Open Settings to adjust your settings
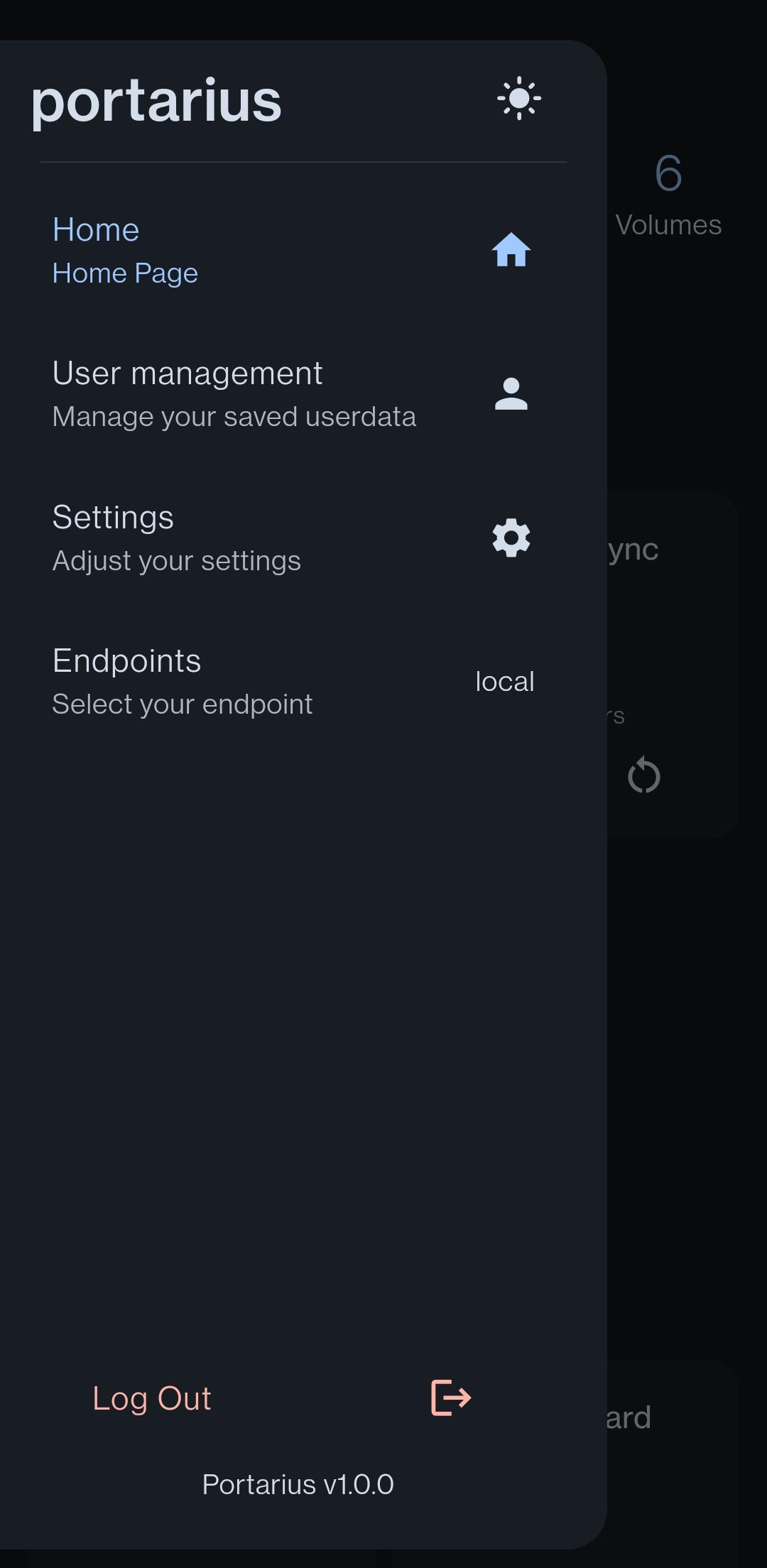This screenshot has height=1568, width=767. coord(291,538)
